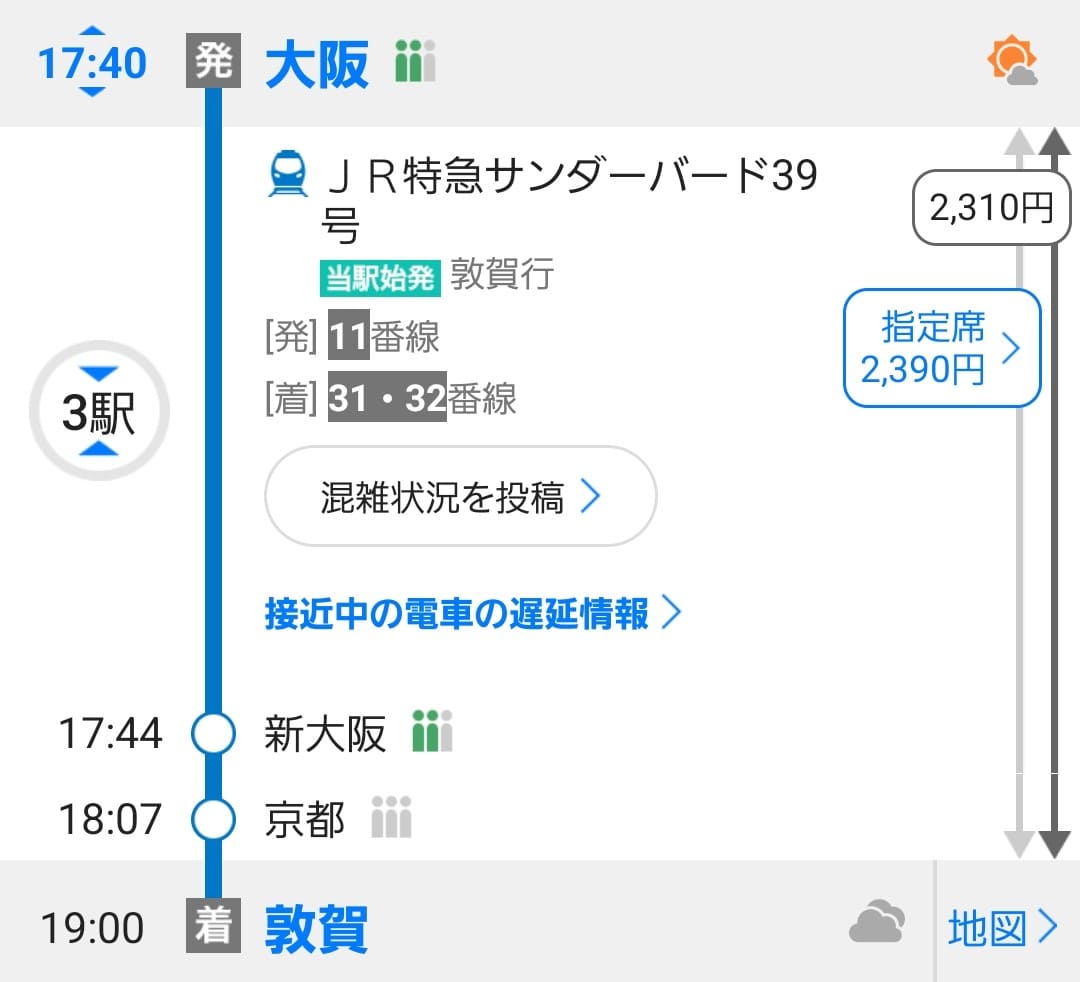The height and width of the screenshot is (982, 1080).
Task: View weather at 大阪 station
Action: pyautogui.click(x=1012, y=63)
